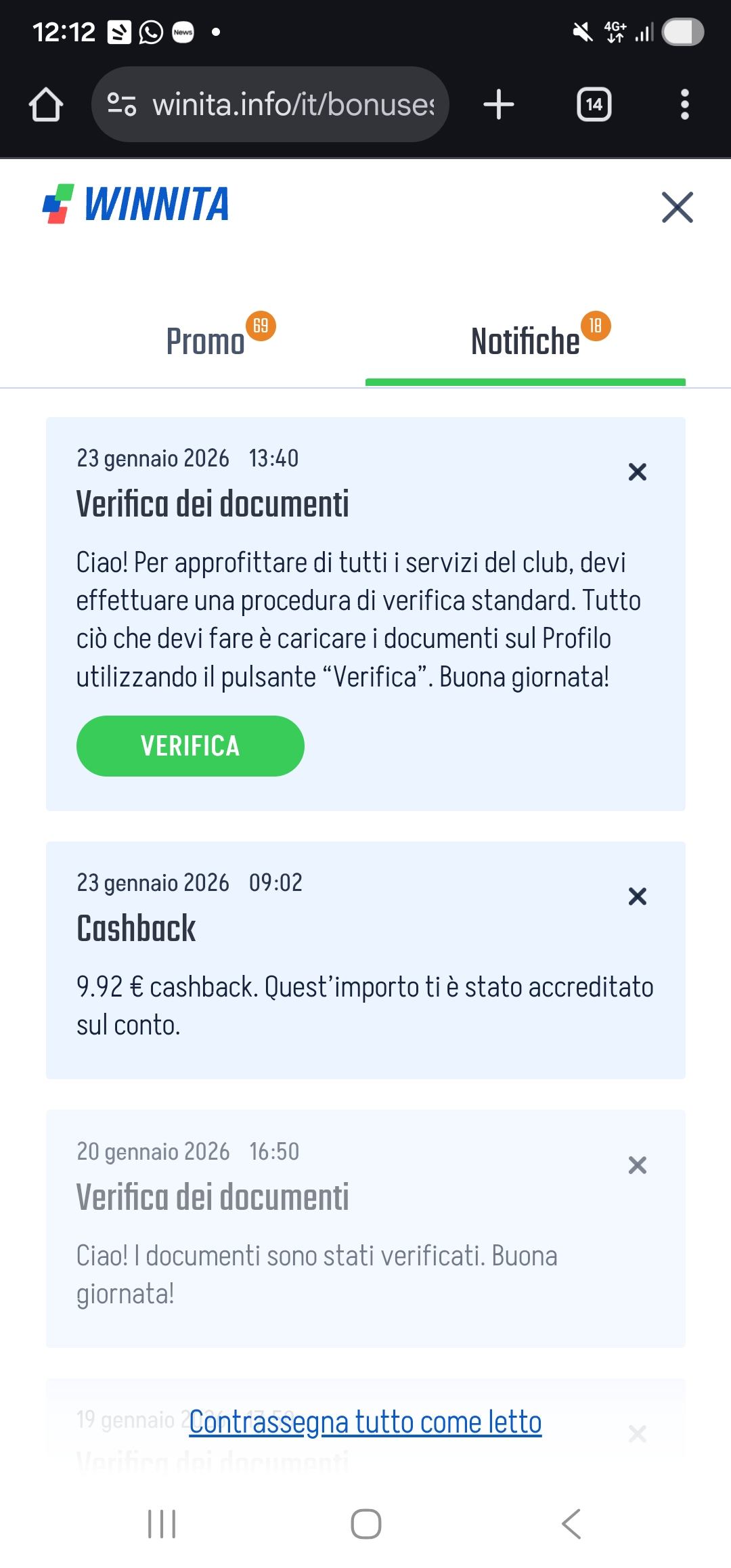Dismiss the 20 gennaio Verifica dei documenti notification
Screen dimensions: 731x1568
[637, 1165]
